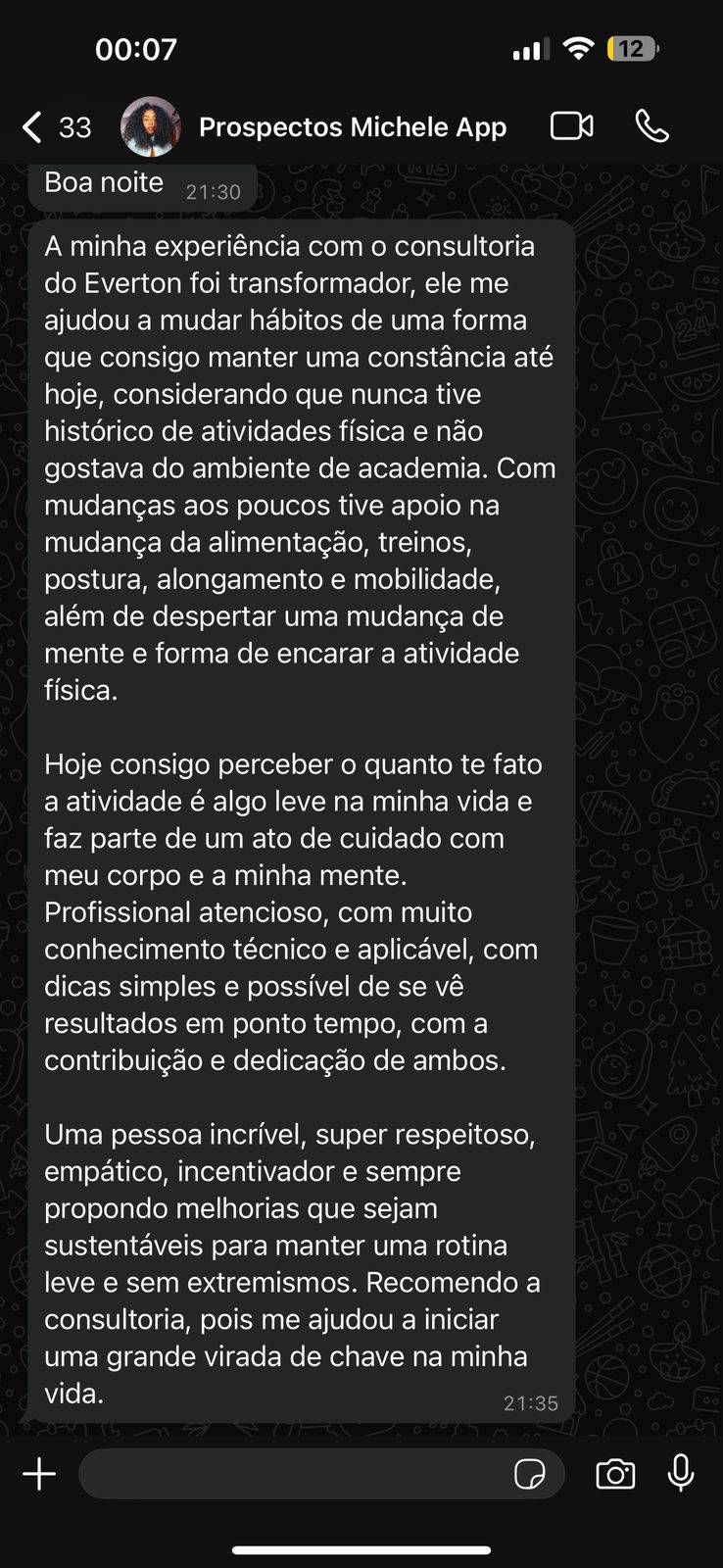
Task: View the profile photo of Prospectos Michele App
Action: (x=151, y=127)
